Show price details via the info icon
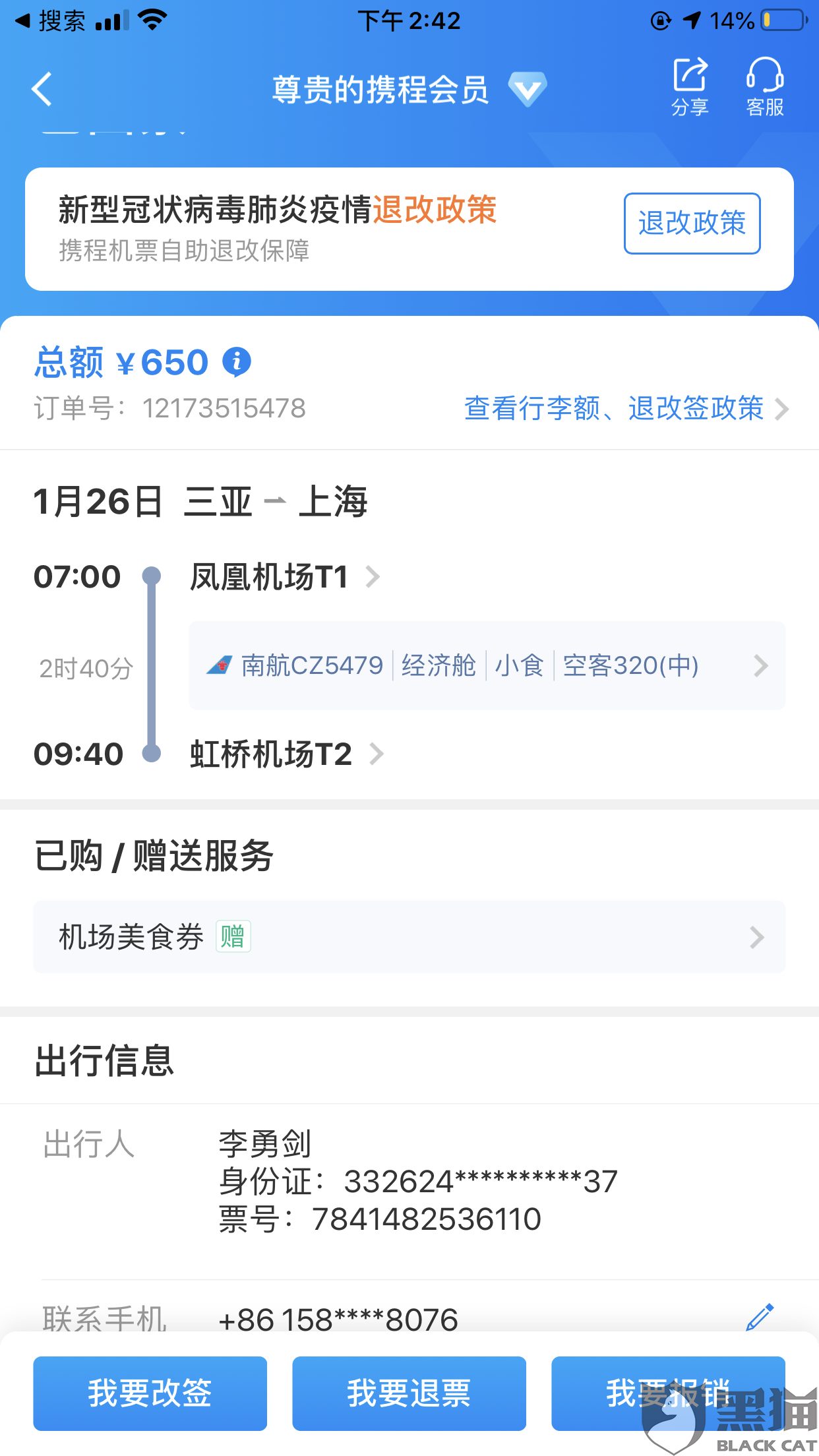The height and width of the screenshot is (1456, 819). 237,362
